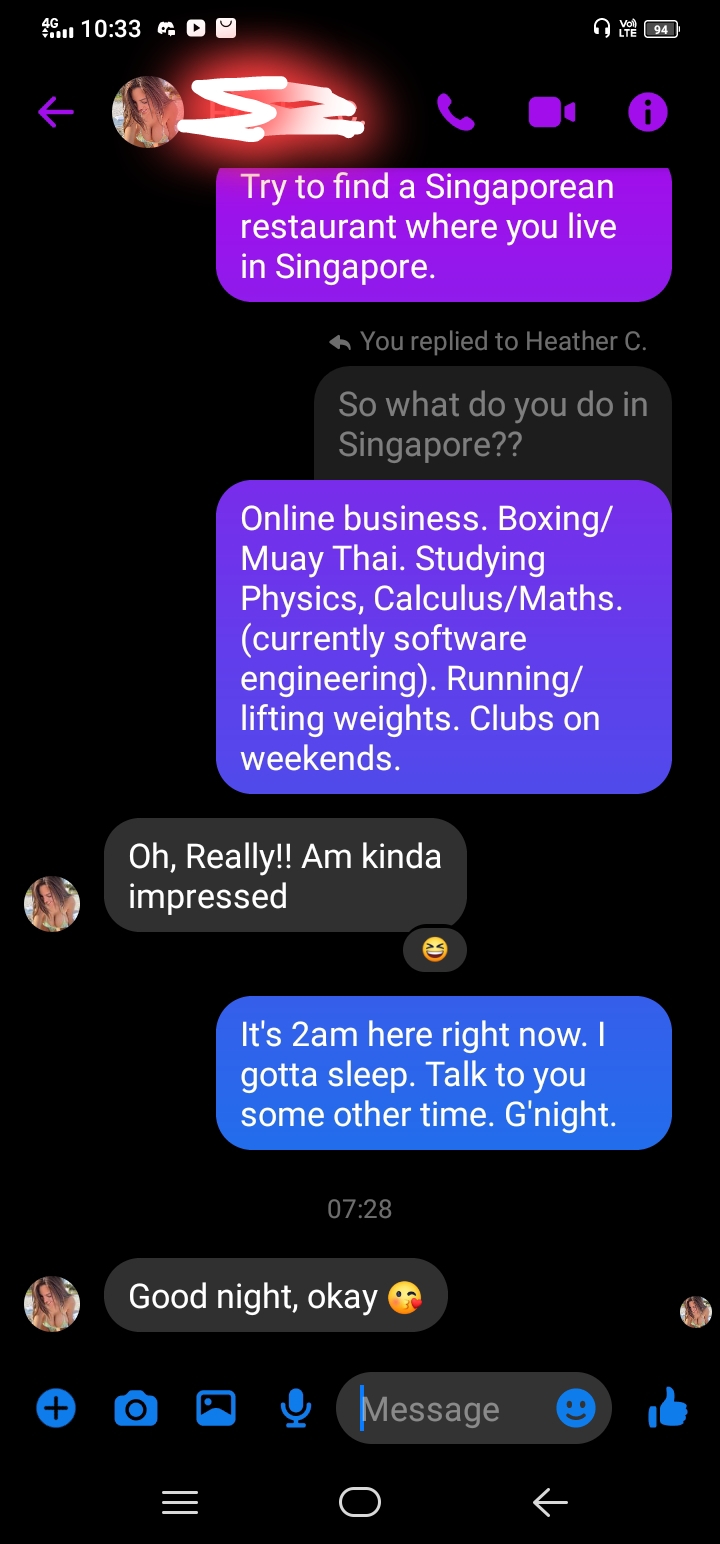Go back to the chats list
This screenshot has width=720, height=1544.
click(56, 112)
